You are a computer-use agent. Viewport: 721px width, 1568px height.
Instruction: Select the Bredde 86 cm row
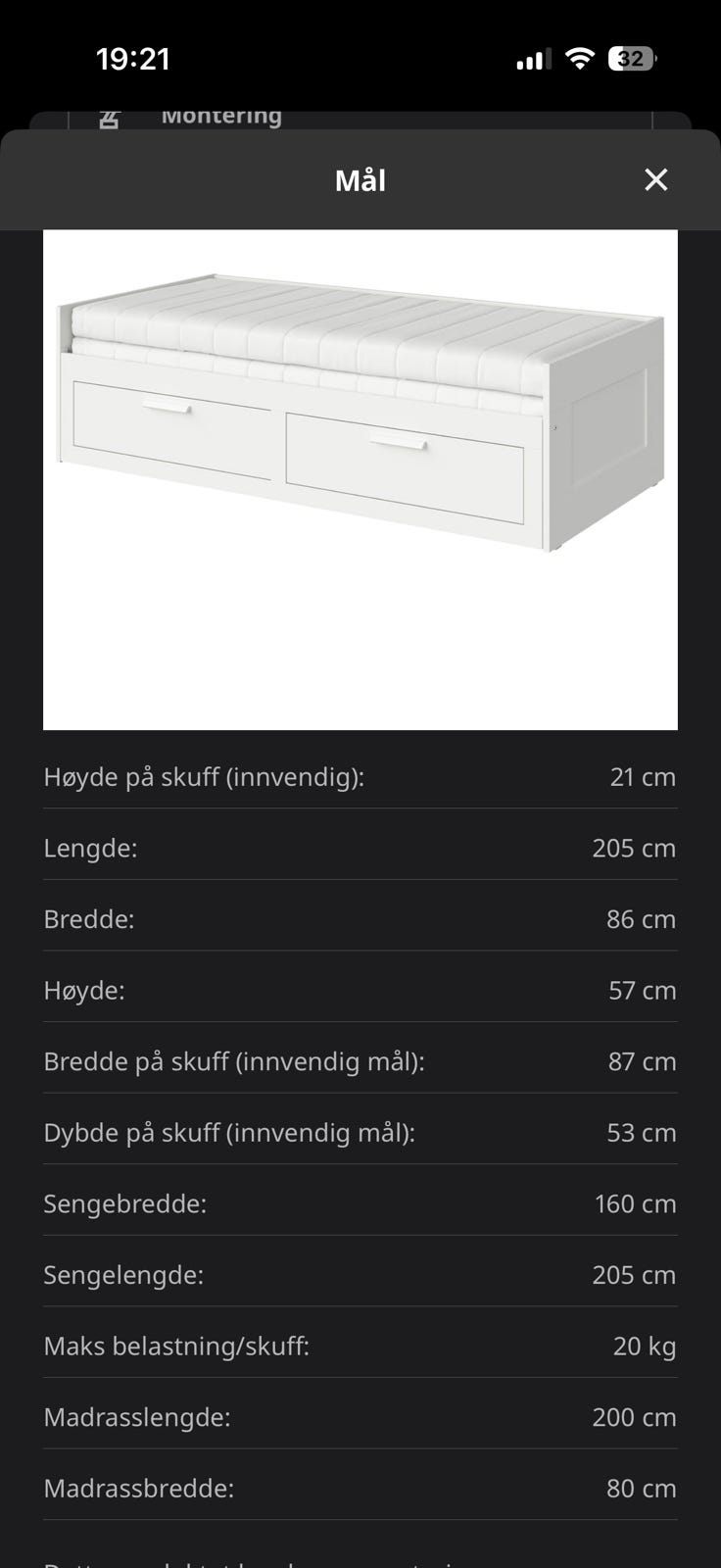tap(360, 918)
